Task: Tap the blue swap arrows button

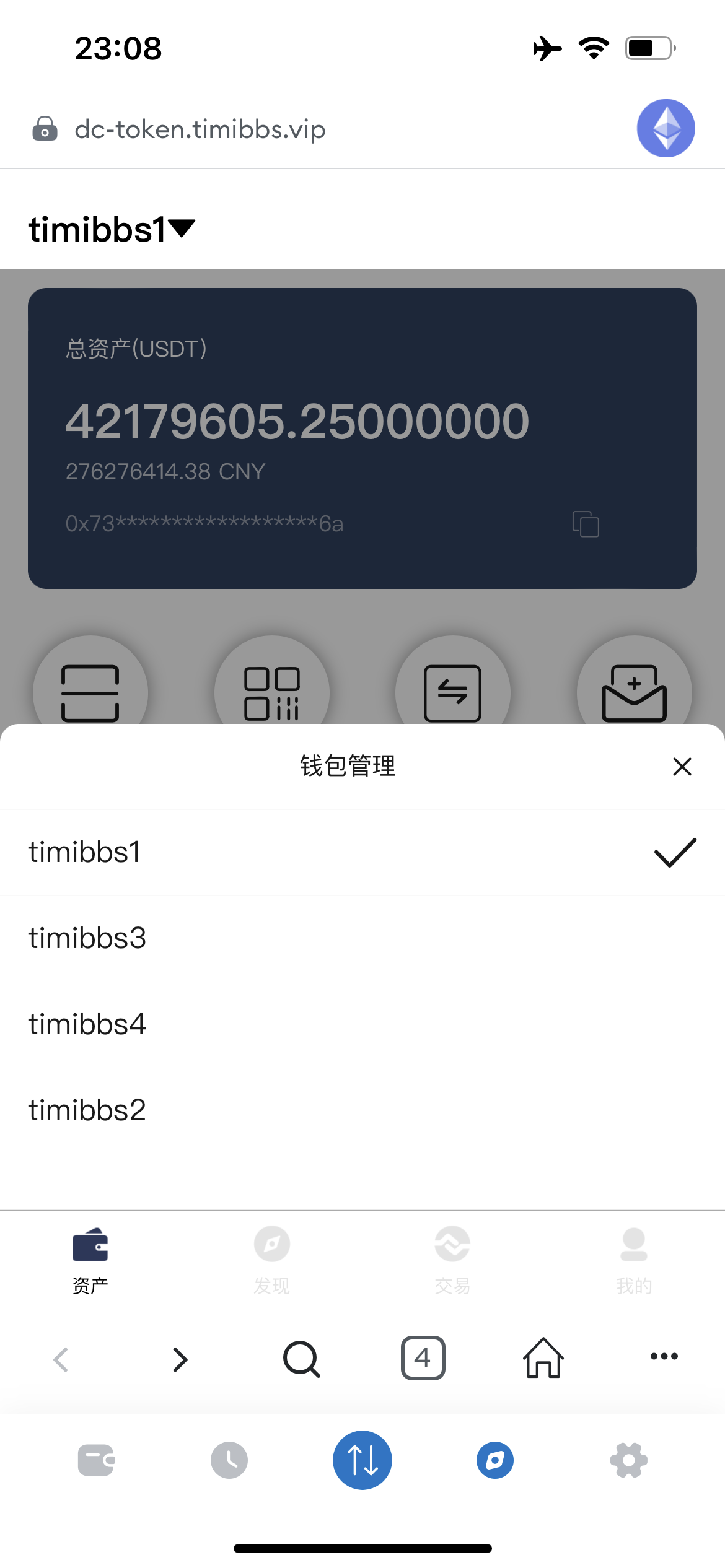Action: [x=362, y=1460]
